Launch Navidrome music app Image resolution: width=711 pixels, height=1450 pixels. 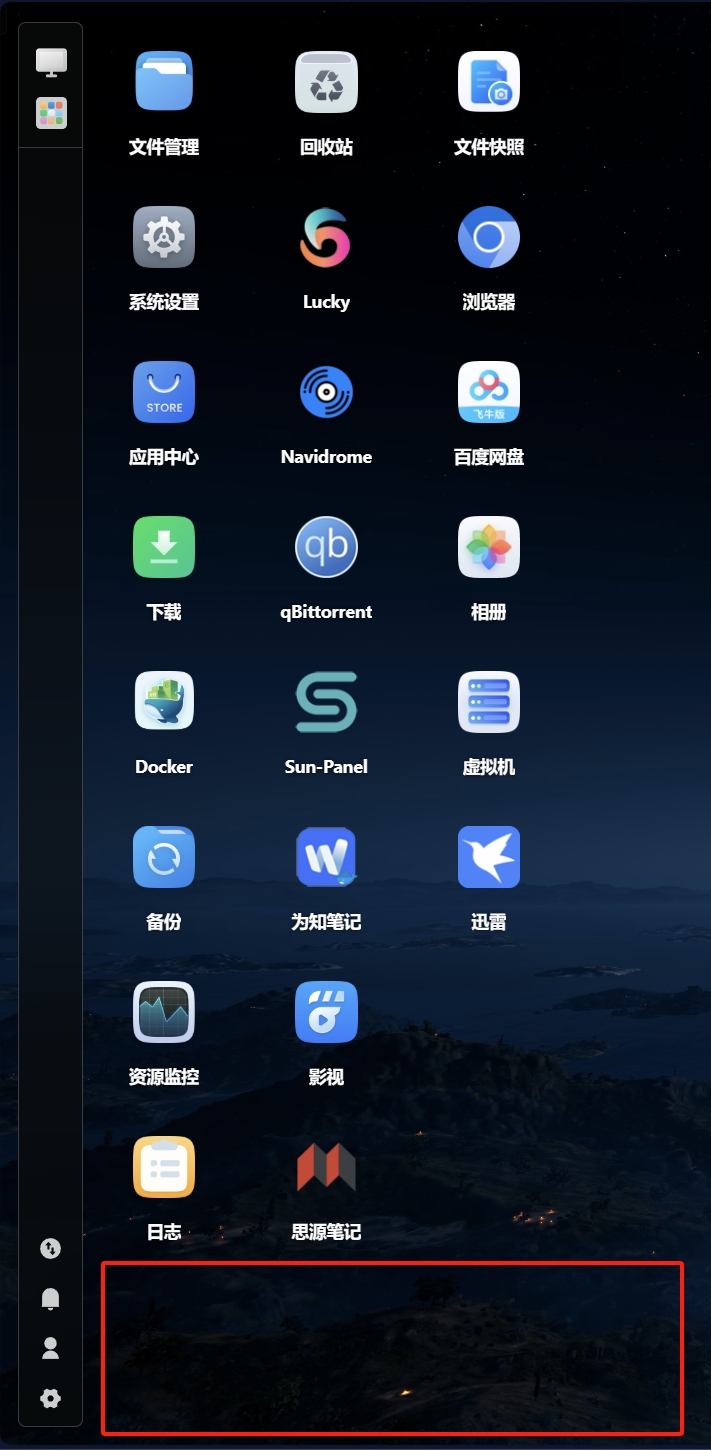326,392
